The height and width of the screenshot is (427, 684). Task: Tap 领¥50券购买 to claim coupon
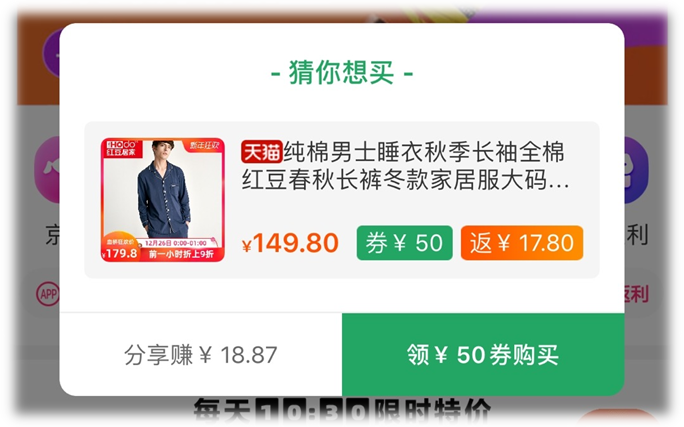(x=482, y=355)
